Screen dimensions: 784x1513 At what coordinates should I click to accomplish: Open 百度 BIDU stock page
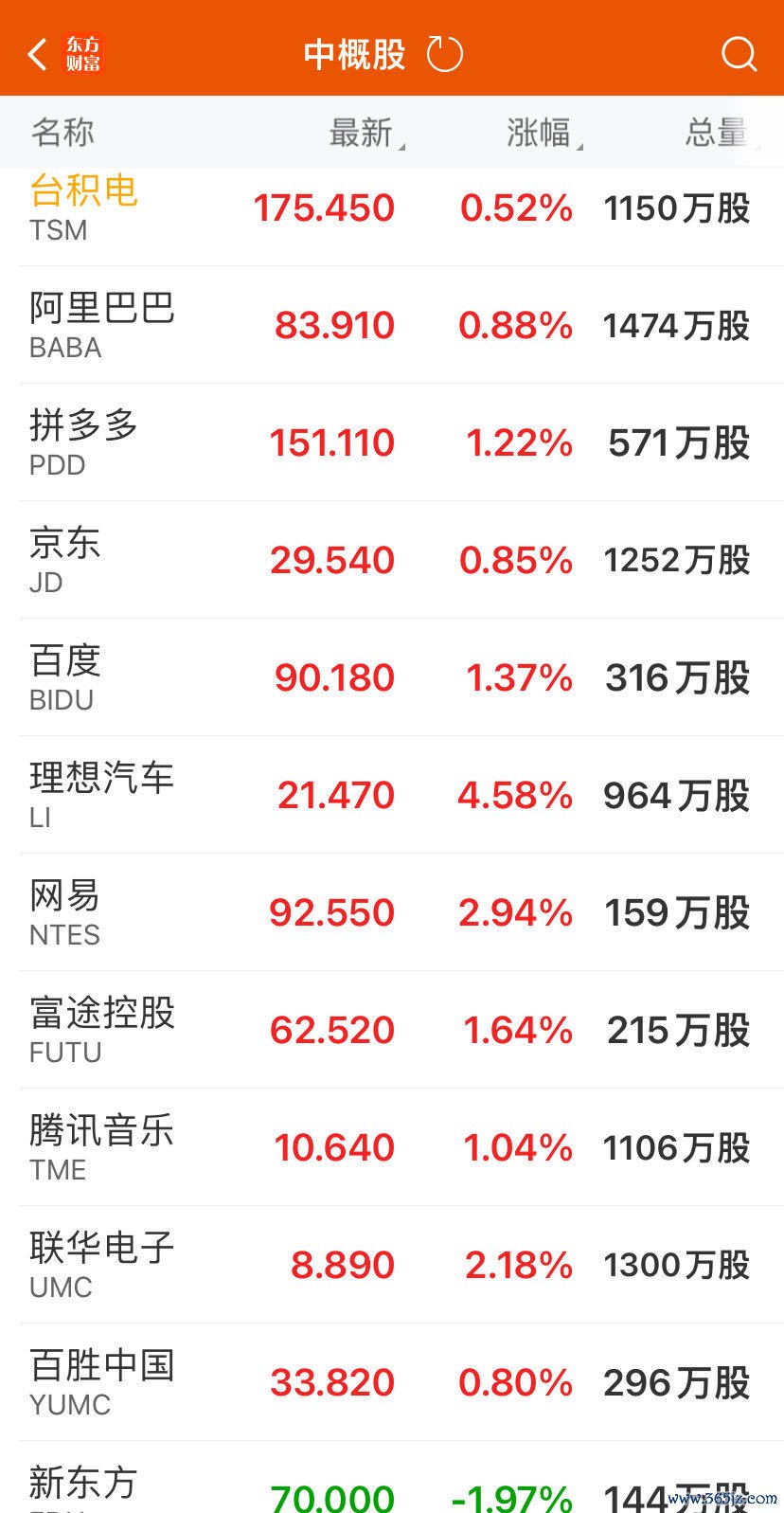point(392,677)
